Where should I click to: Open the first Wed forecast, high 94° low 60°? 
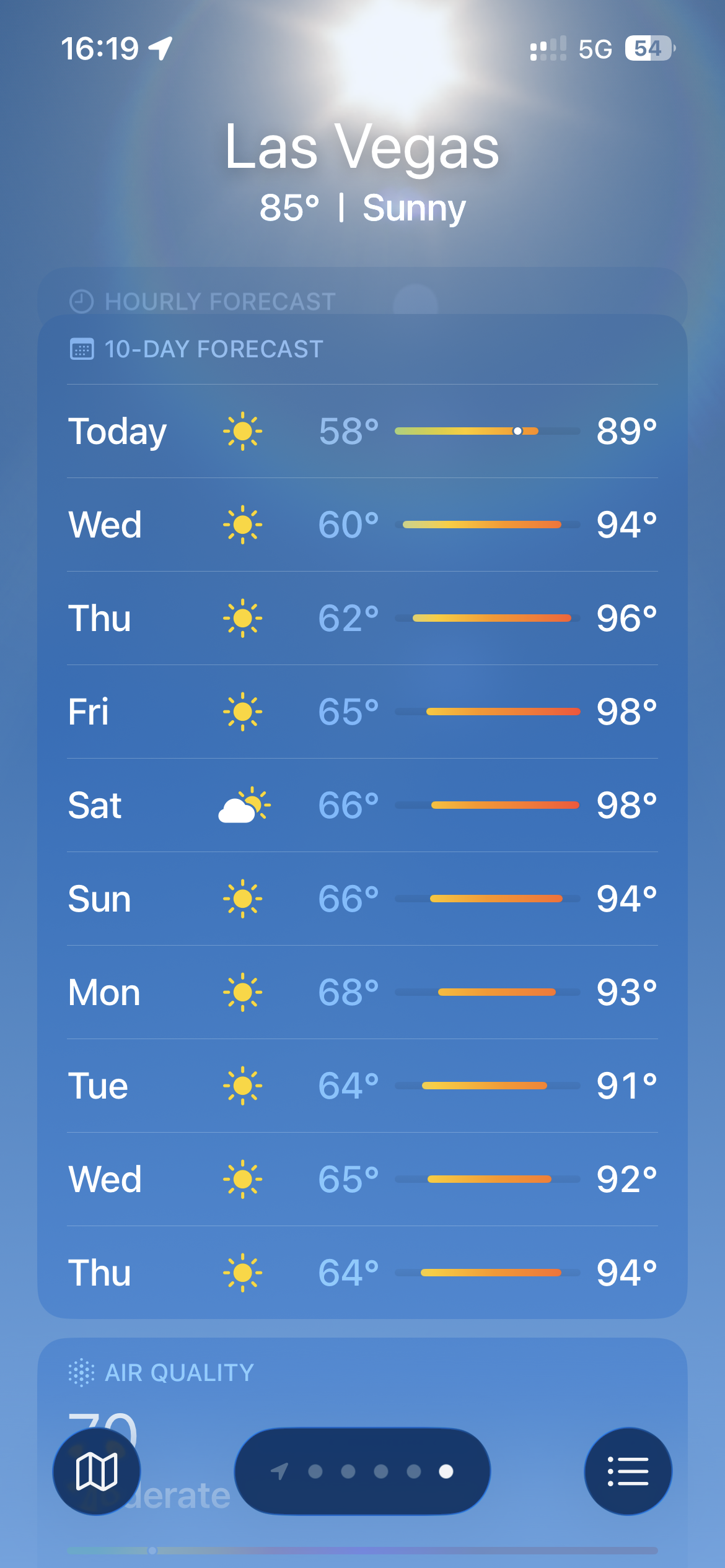pos(362,525)
